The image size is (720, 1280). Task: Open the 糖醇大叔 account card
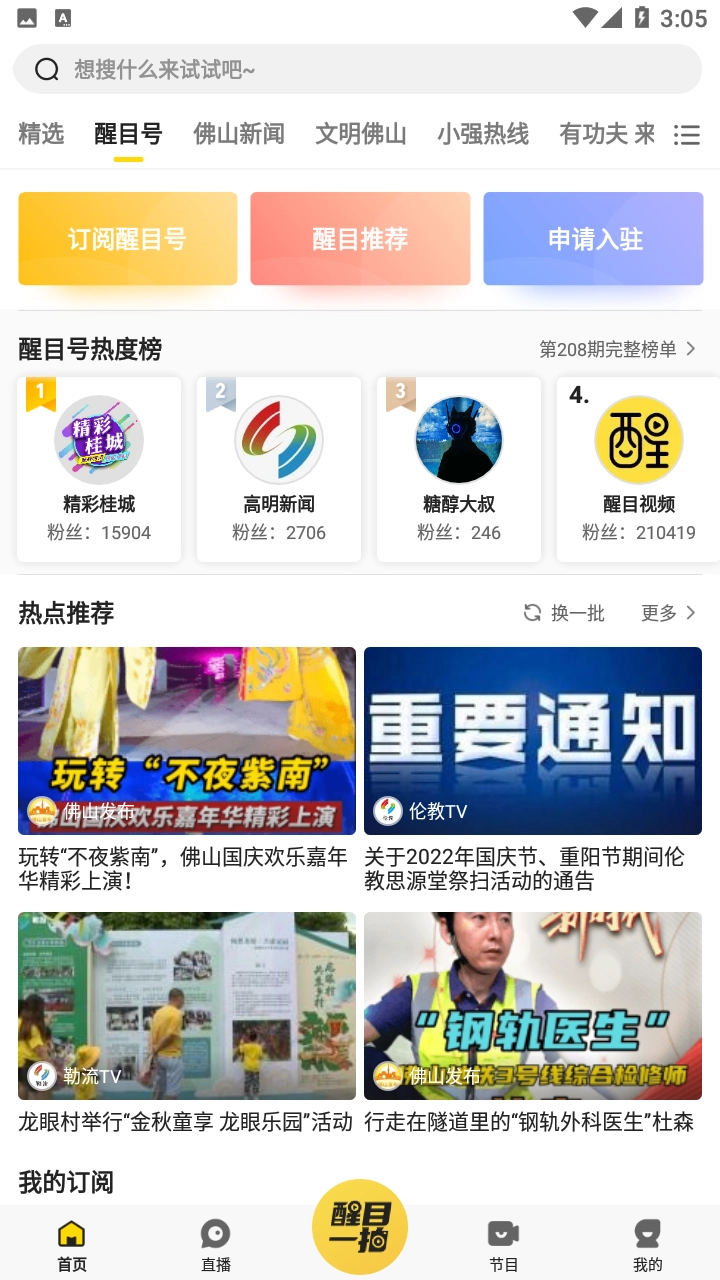point(459,469)
